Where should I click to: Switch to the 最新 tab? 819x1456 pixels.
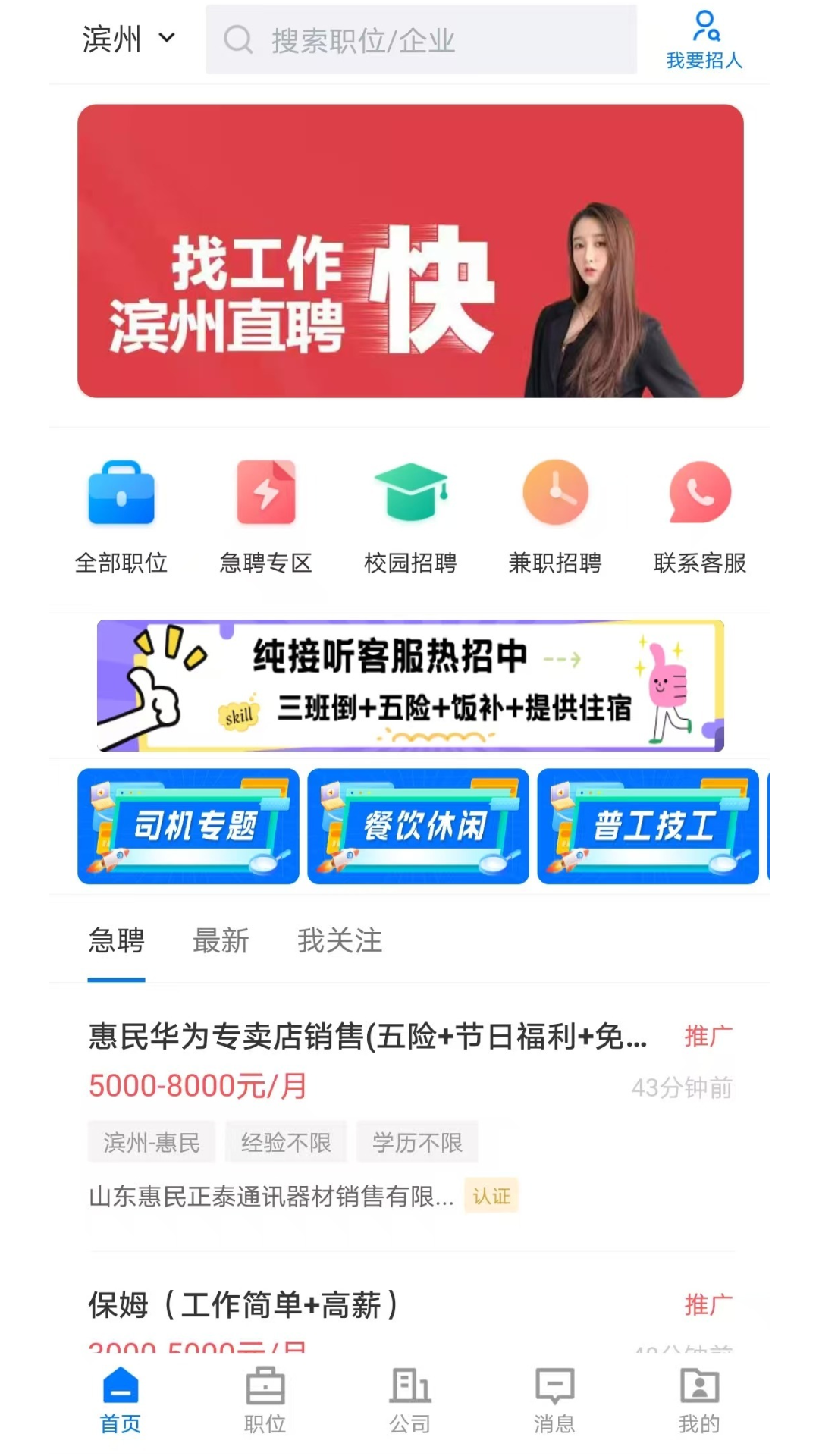[221, 941]
